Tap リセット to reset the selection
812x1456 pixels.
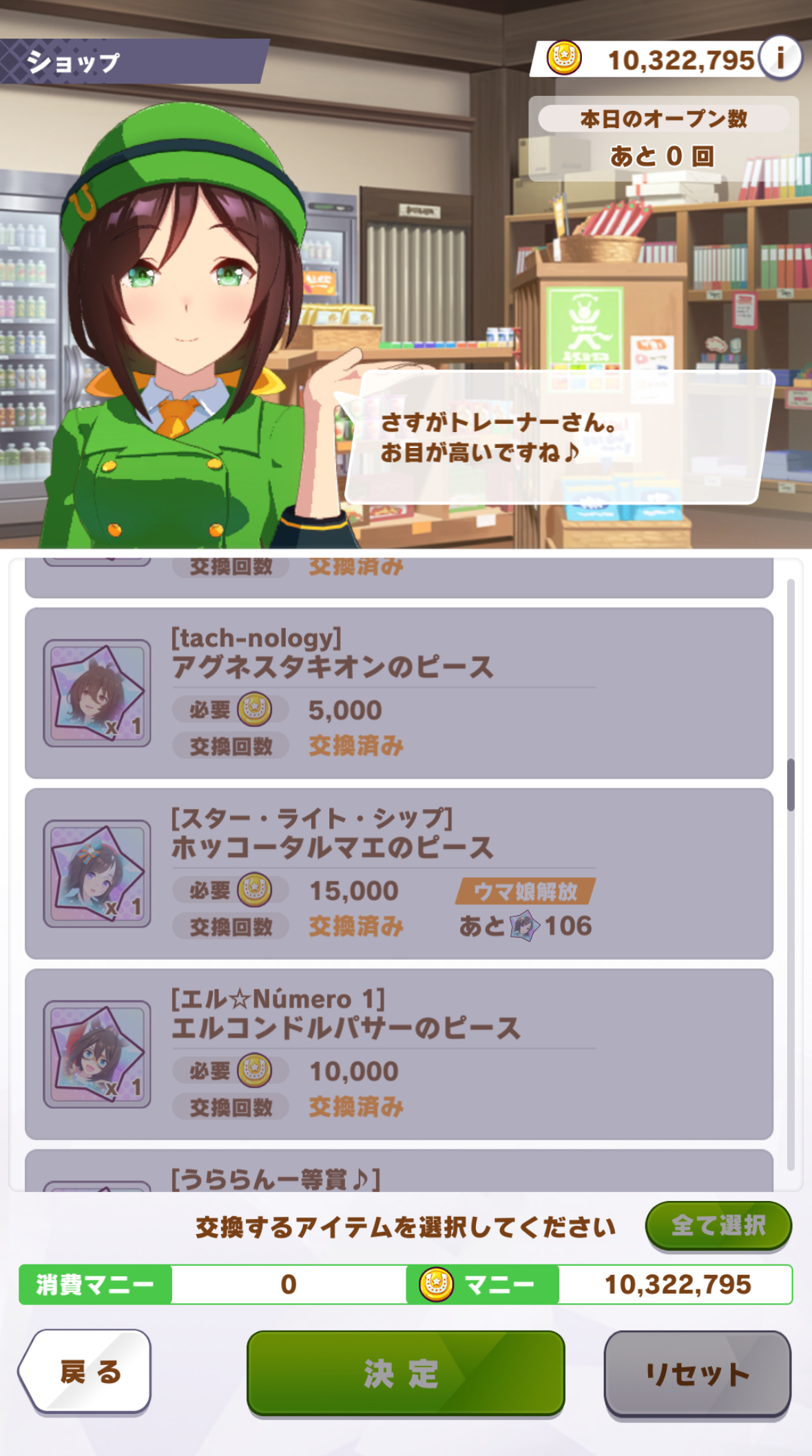tap(697, 1374)
